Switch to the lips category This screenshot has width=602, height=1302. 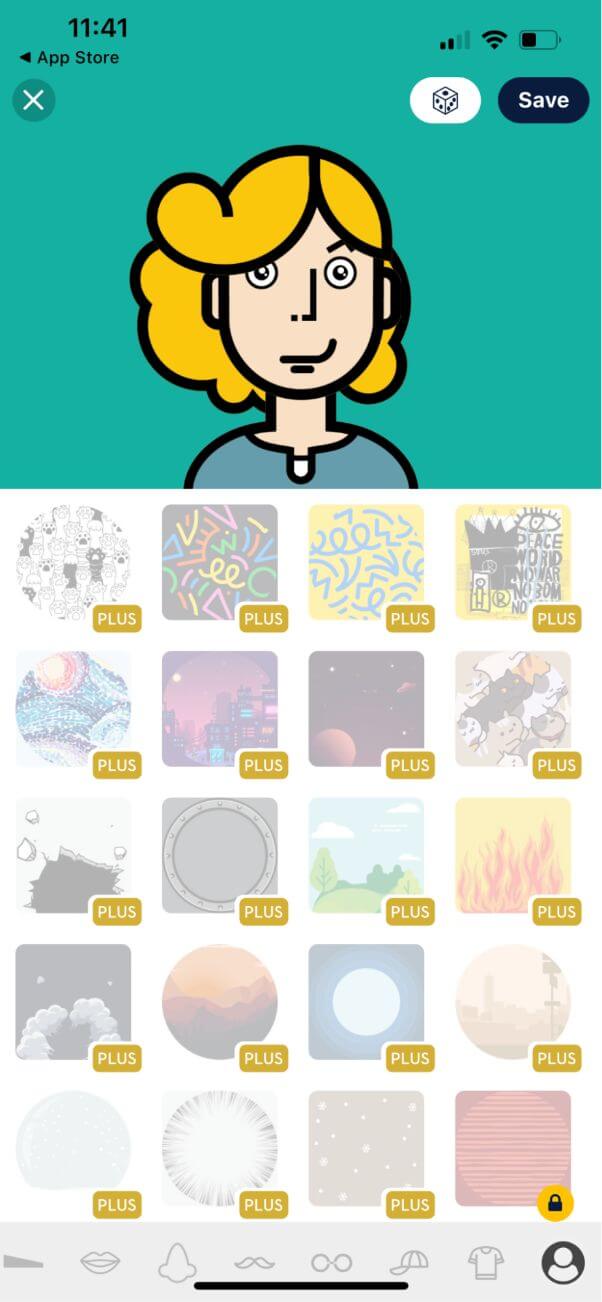(x=100, y=1262)
